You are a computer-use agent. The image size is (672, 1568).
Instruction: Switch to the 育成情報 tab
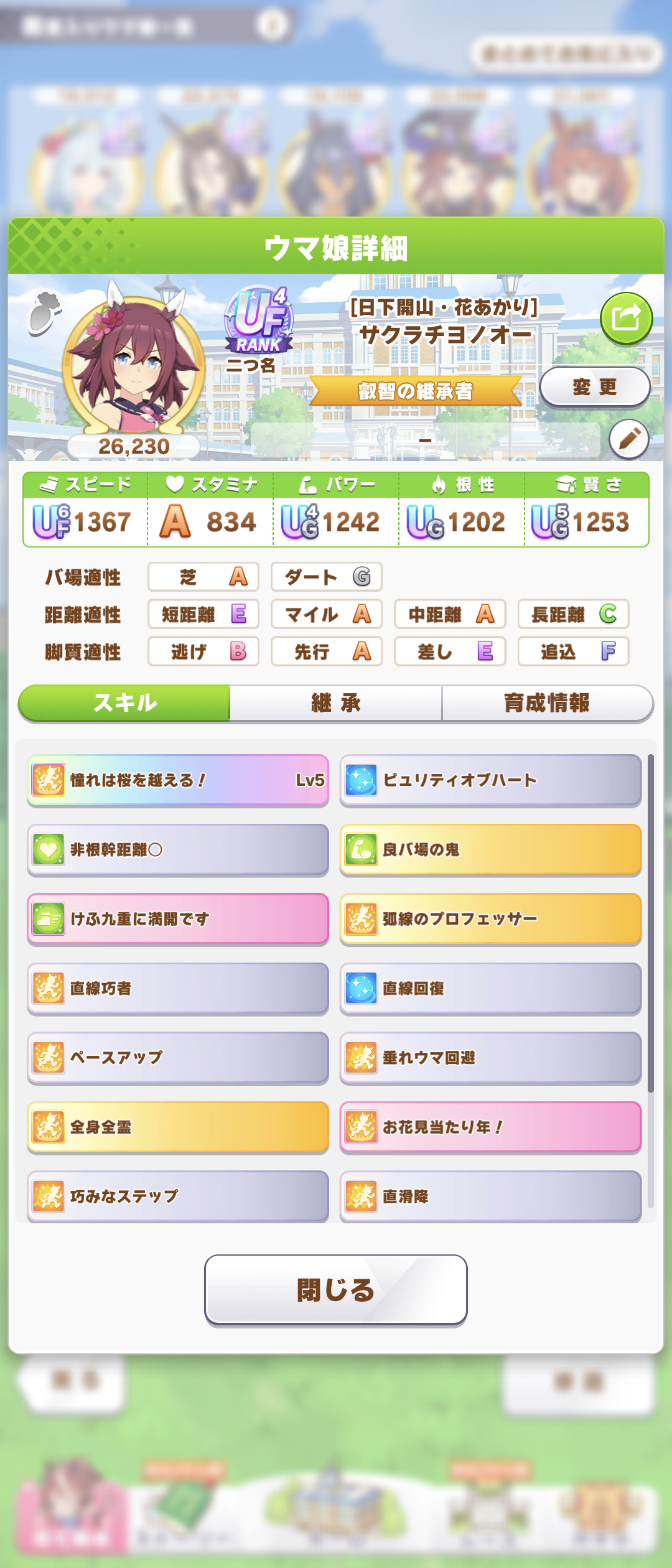coord(546,703)
